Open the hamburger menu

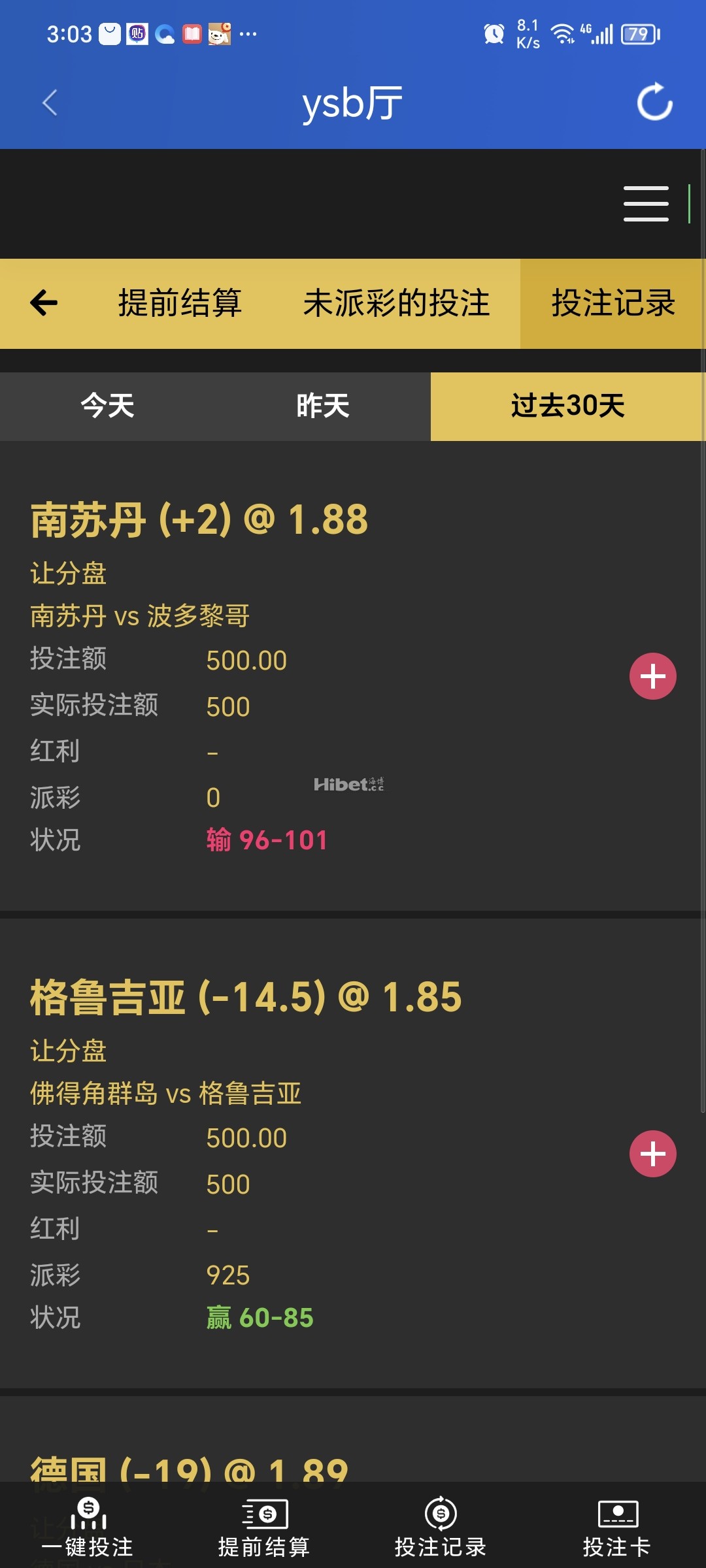click(645, 204)
